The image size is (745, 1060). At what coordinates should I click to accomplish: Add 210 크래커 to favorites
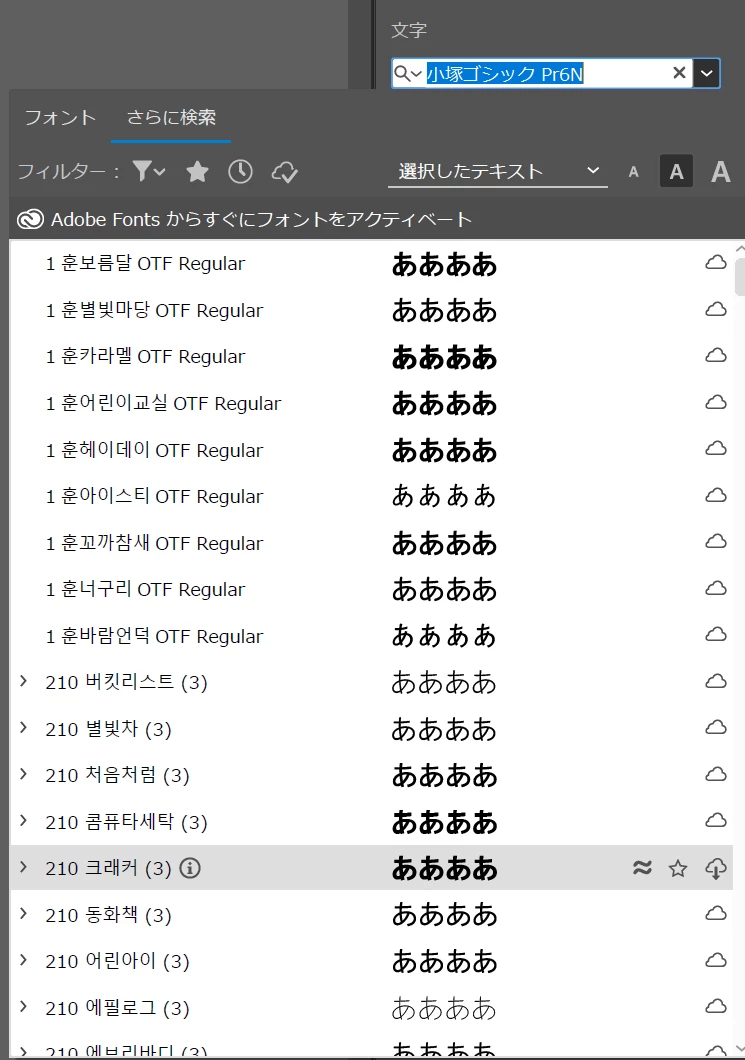tap(678, 868)
